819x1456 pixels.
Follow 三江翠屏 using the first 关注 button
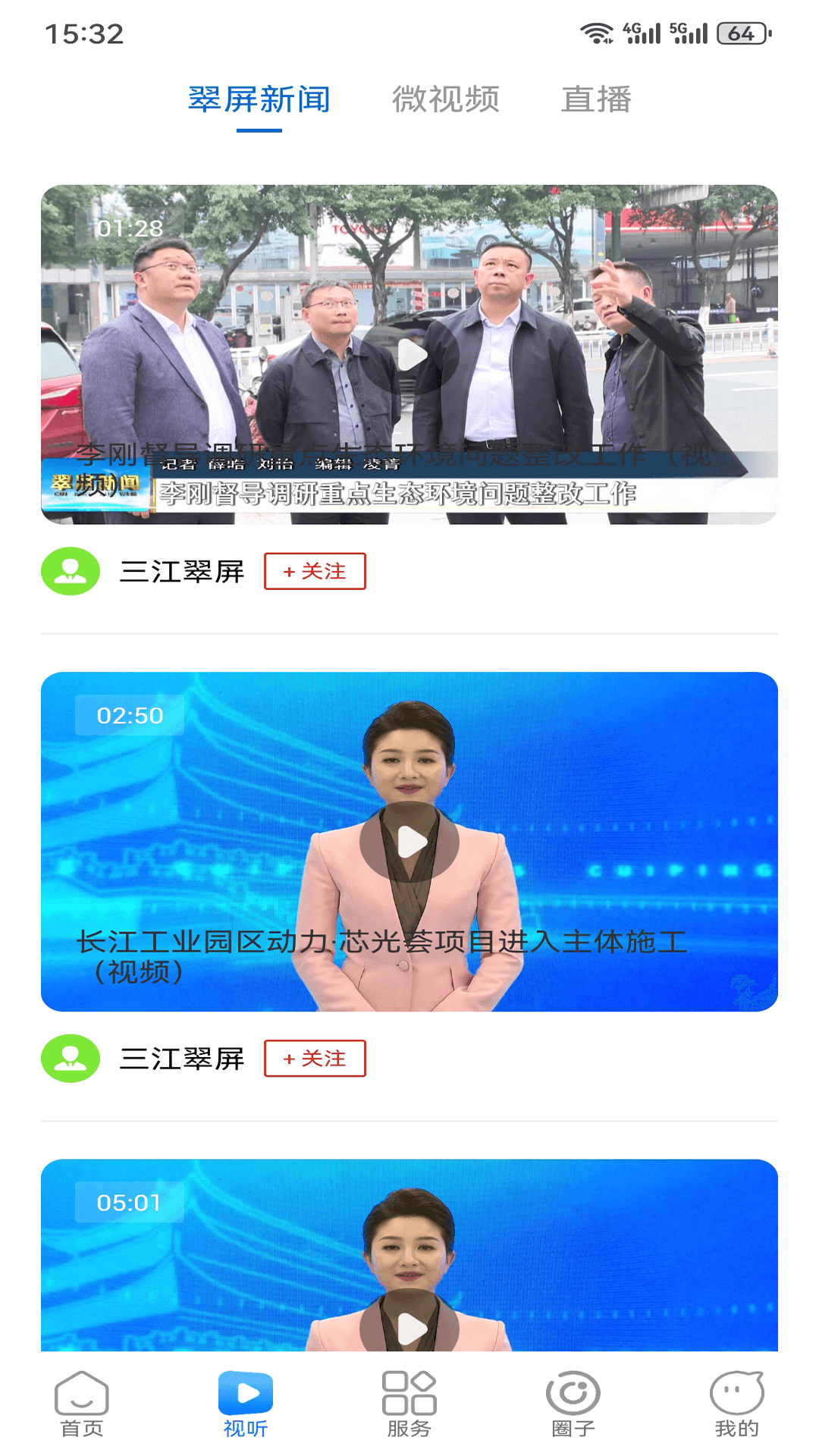(314, 573)
